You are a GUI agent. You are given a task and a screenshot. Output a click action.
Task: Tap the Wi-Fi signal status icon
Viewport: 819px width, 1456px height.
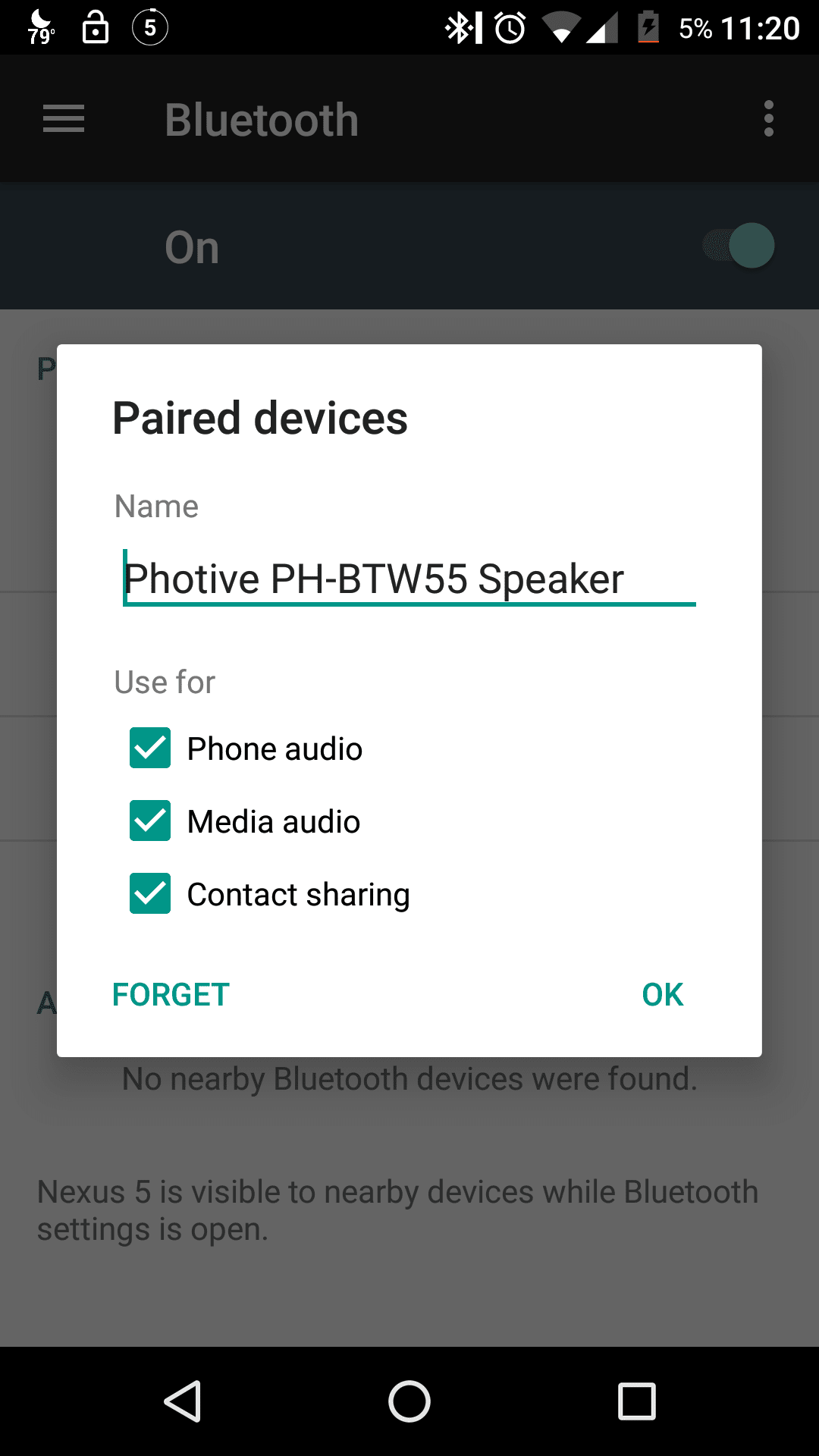[x=559, y=29]
